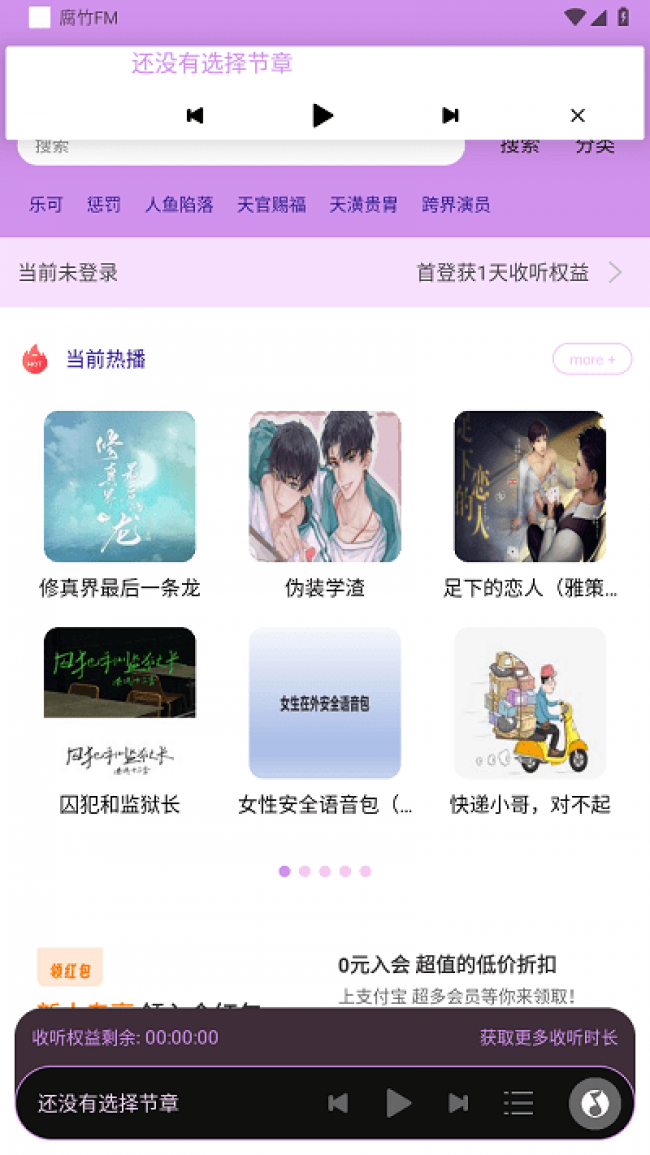The image size is (650, 1155).
Task: Play from the bottom mini player
Action: click(398, 1103)
